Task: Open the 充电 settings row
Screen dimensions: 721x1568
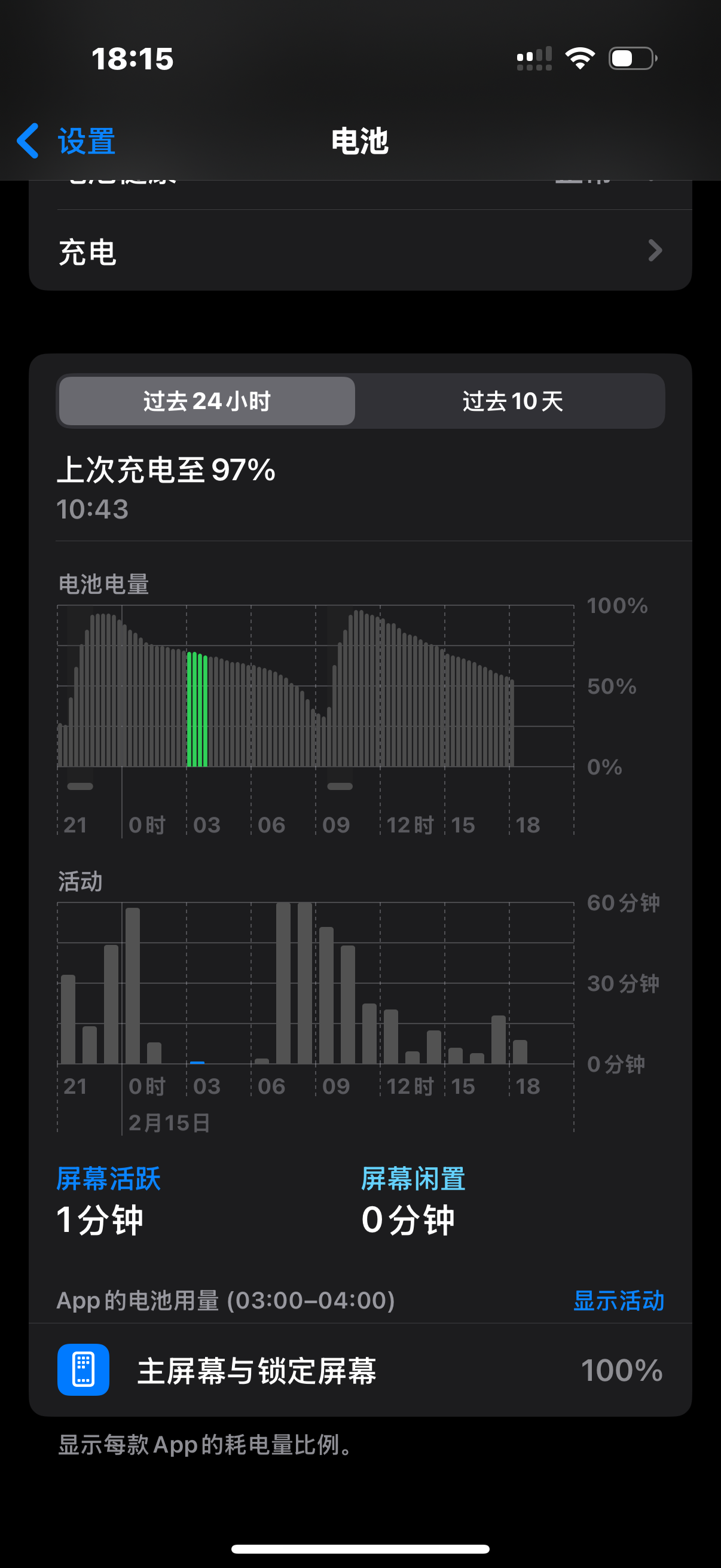Action: click(360, 251)
